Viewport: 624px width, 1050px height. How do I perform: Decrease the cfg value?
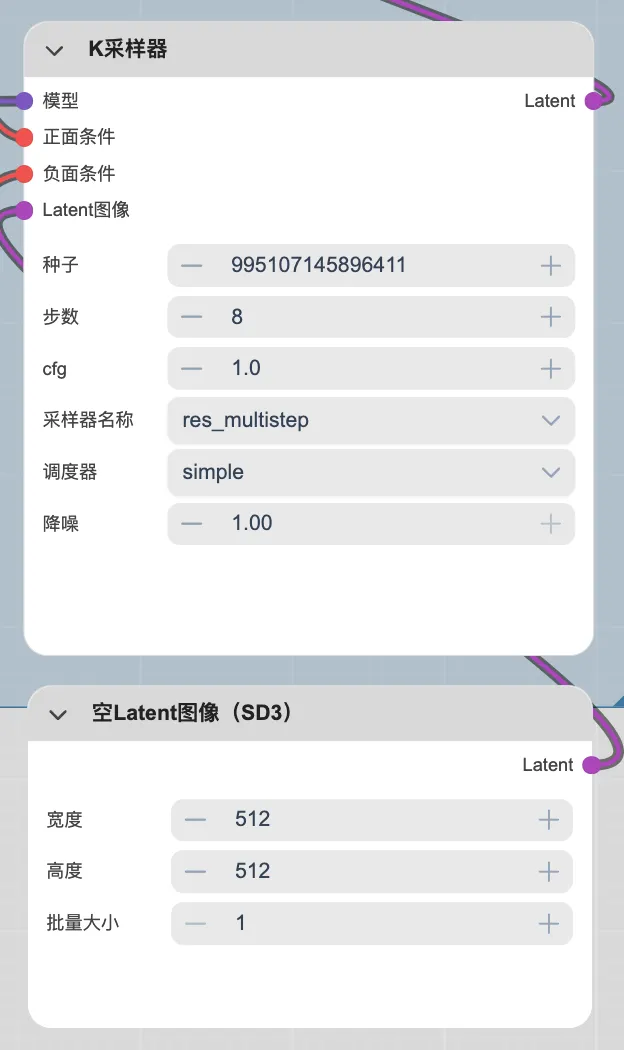pyautogui.click(x=191, y=369)
